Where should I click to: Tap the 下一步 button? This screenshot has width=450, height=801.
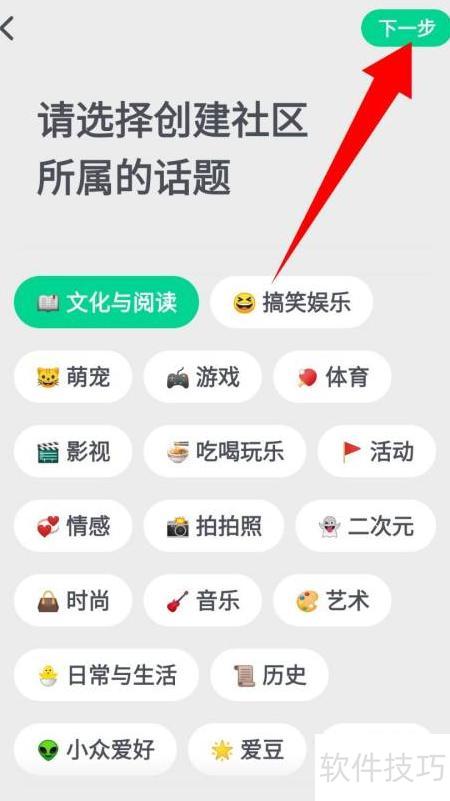[x=406, y=28]
